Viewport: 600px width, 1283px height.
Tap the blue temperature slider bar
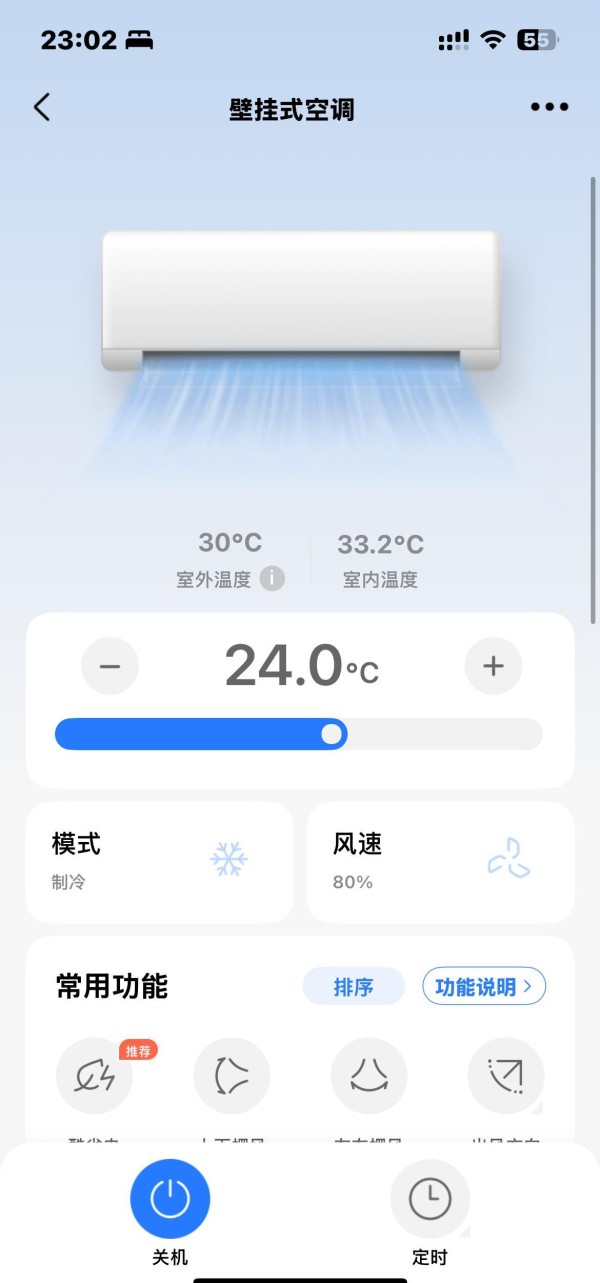tap(200, 734)
